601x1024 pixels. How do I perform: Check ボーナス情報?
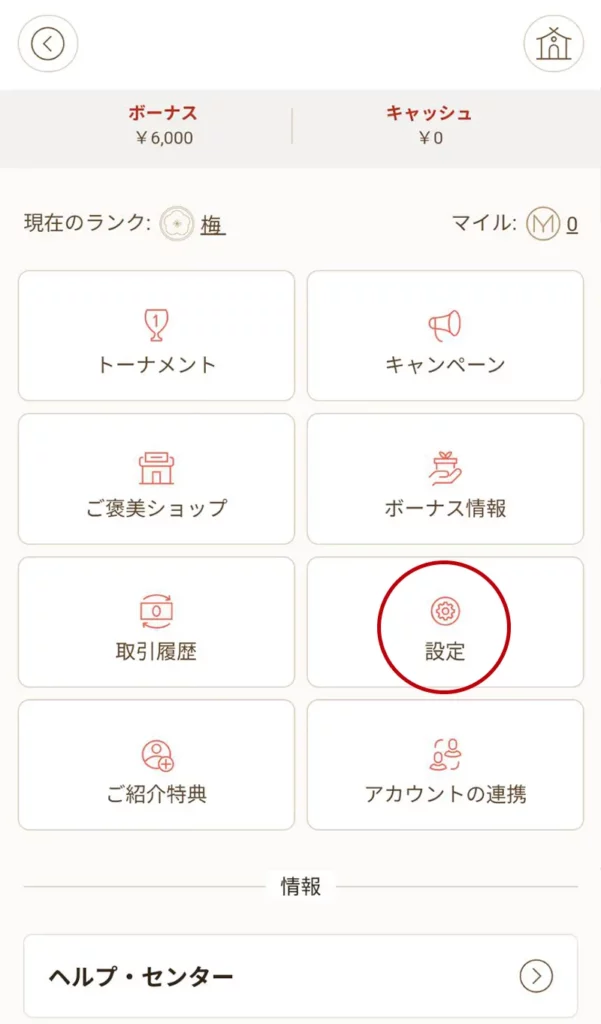pyautogui.click(x=445, y=479)
